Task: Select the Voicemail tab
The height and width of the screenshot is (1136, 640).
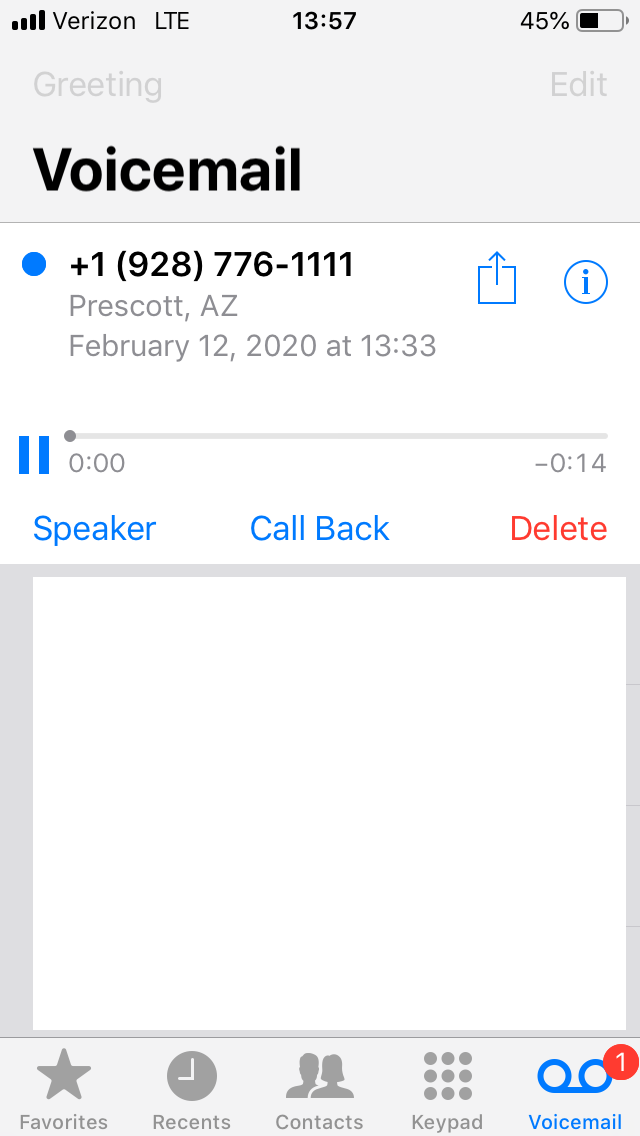Action: click(x=575, y=1089)
